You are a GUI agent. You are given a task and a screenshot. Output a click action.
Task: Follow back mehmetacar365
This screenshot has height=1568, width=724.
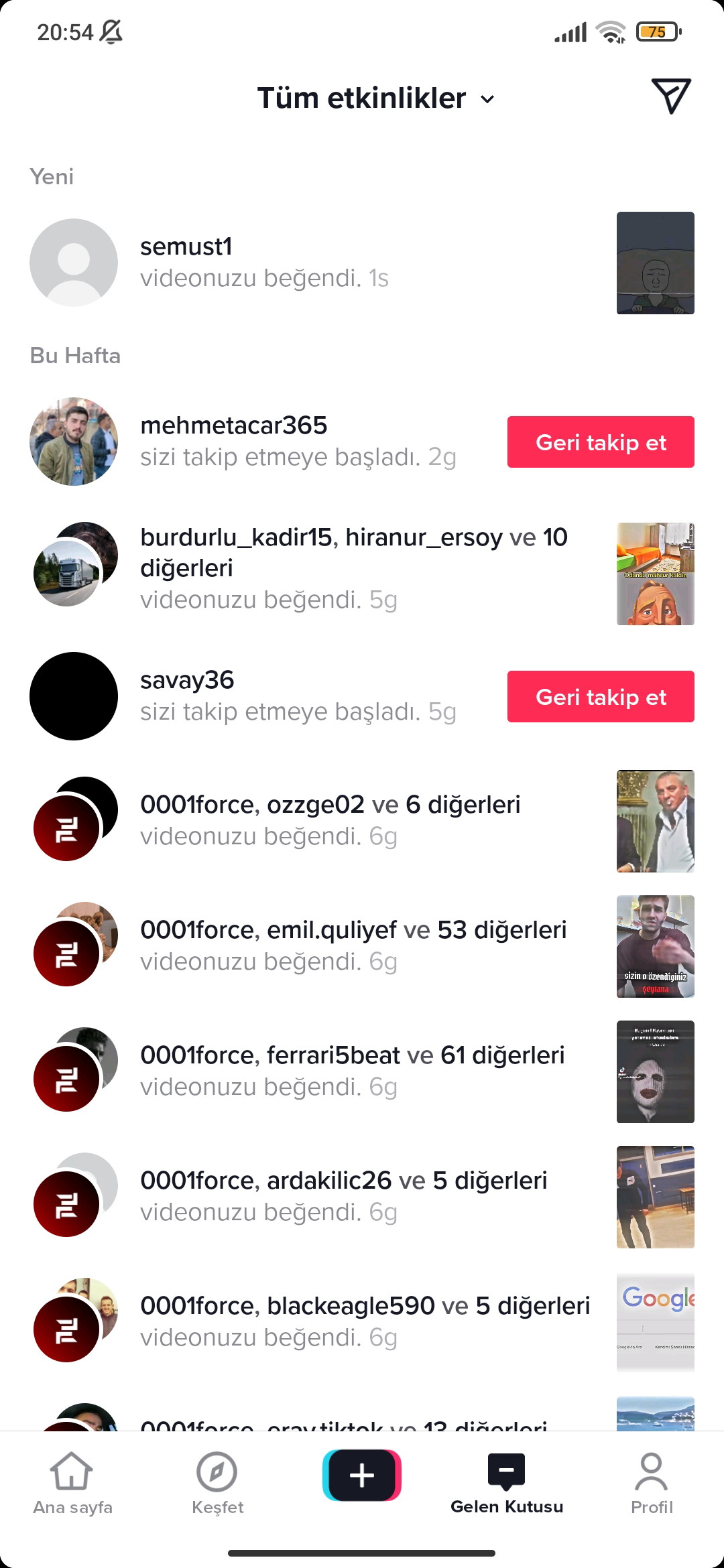(x=600, y=442)
